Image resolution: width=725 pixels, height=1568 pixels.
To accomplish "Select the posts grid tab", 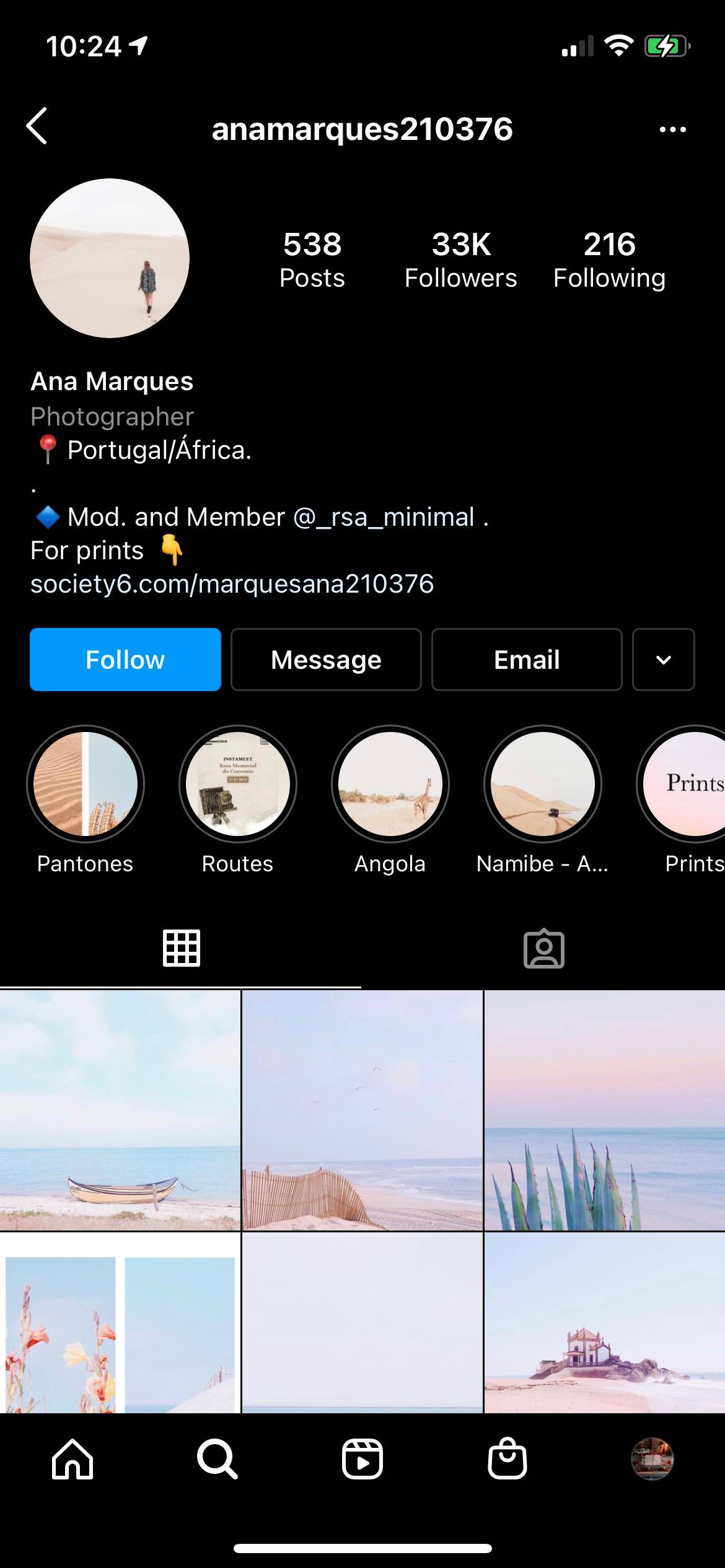I will point(181,948).
